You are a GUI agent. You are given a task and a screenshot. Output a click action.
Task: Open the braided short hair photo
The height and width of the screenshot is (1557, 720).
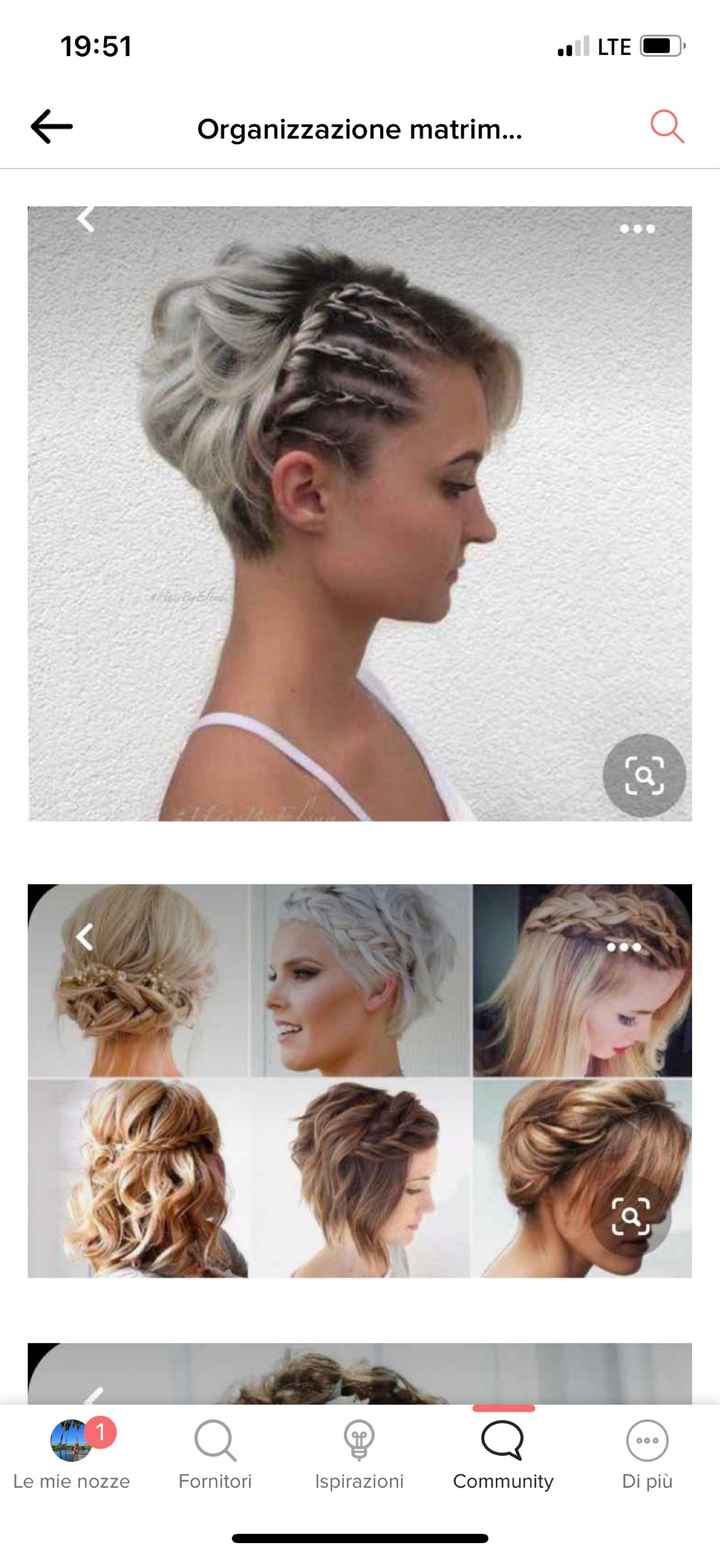tap(359, 513)
